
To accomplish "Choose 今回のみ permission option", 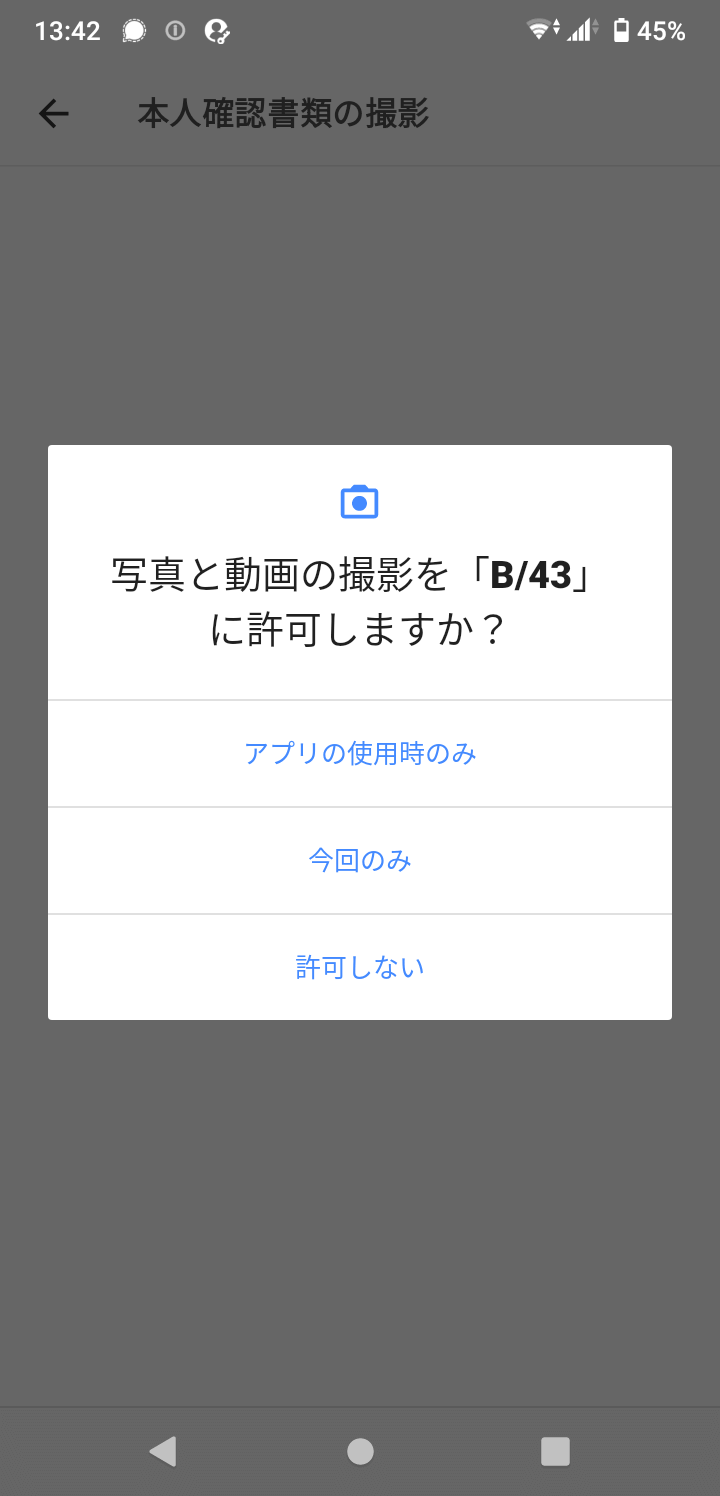I will pos(360,860).
